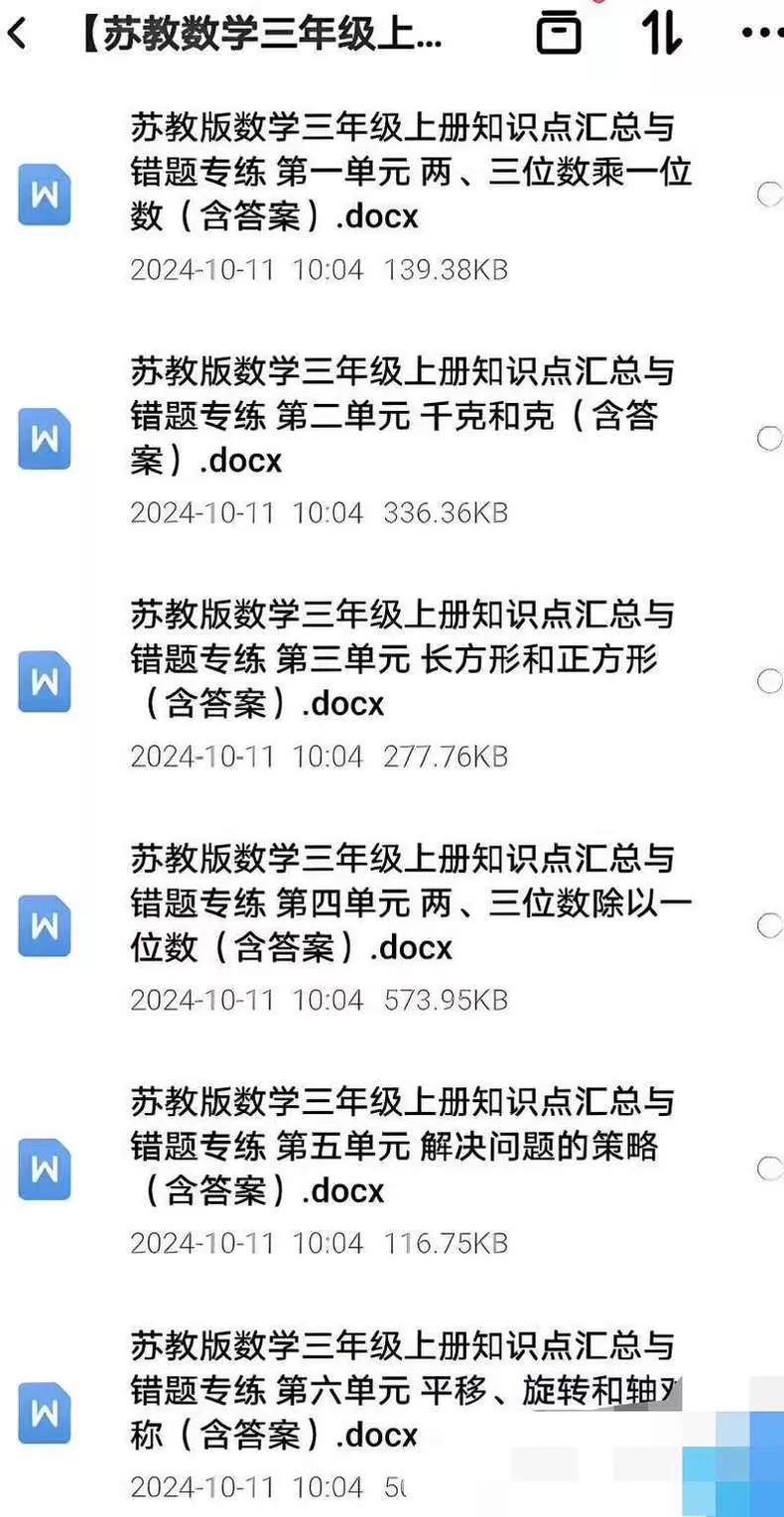The width and height of the screenshot is (784, 1517).
Task: Go back from the 苏教数学三年级上 folder
Action: point(18,35)
